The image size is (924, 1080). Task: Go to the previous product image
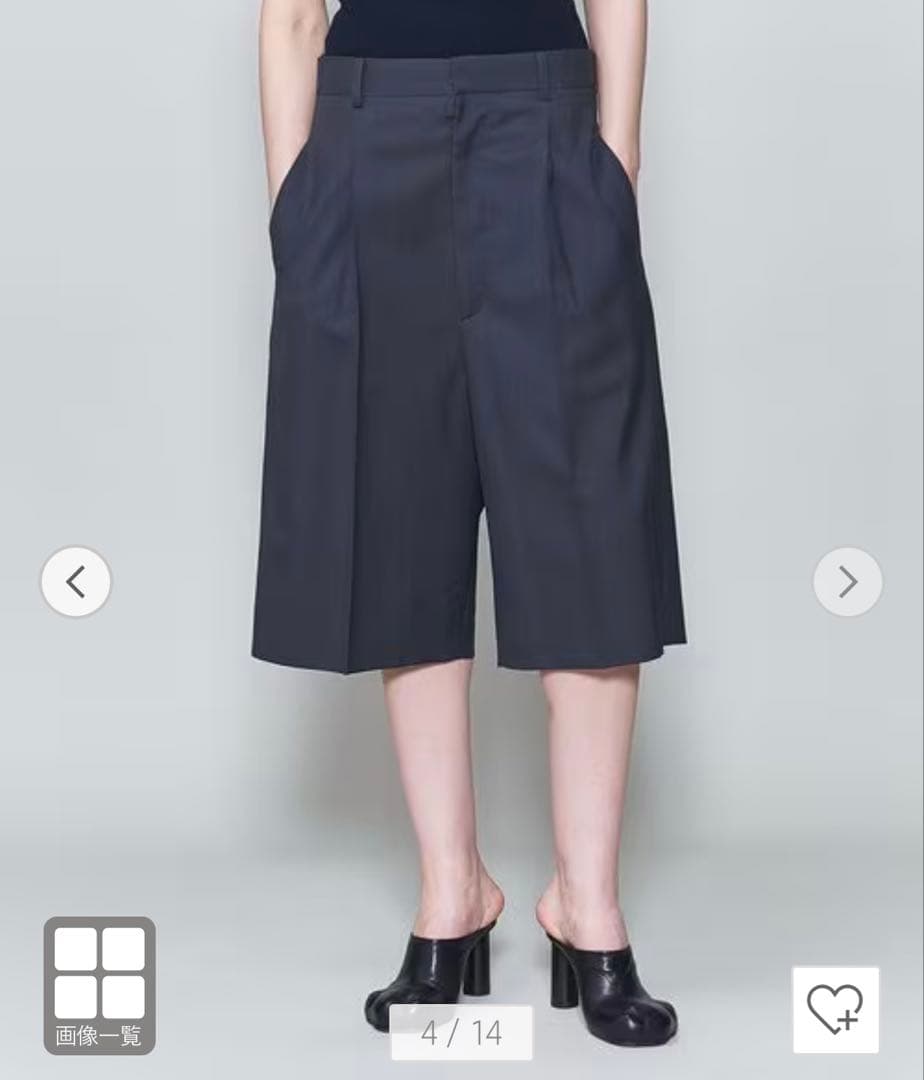pyautogui.click(x=76, y=581)
